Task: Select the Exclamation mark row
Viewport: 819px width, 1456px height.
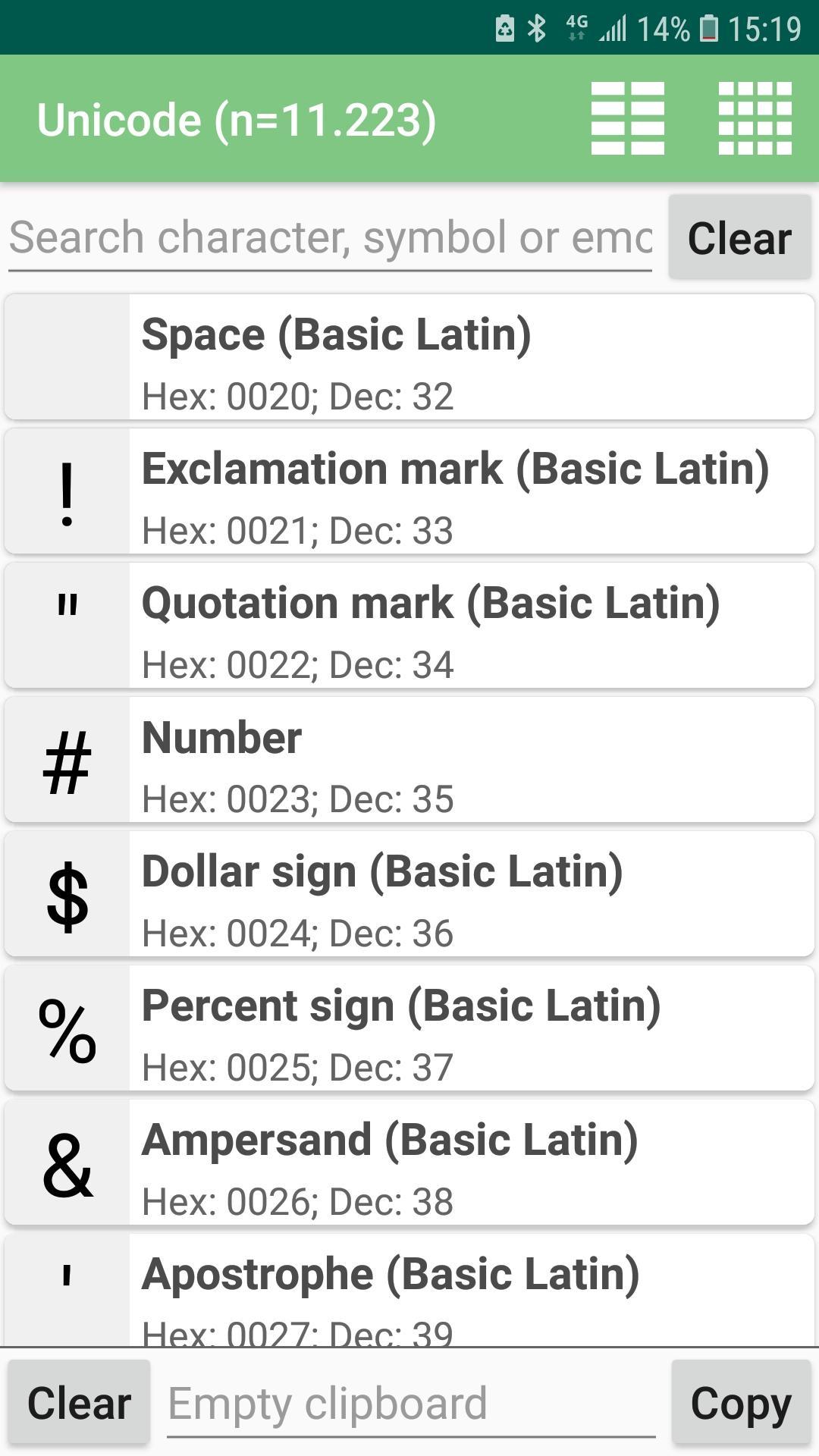Action: coord(409,491)
